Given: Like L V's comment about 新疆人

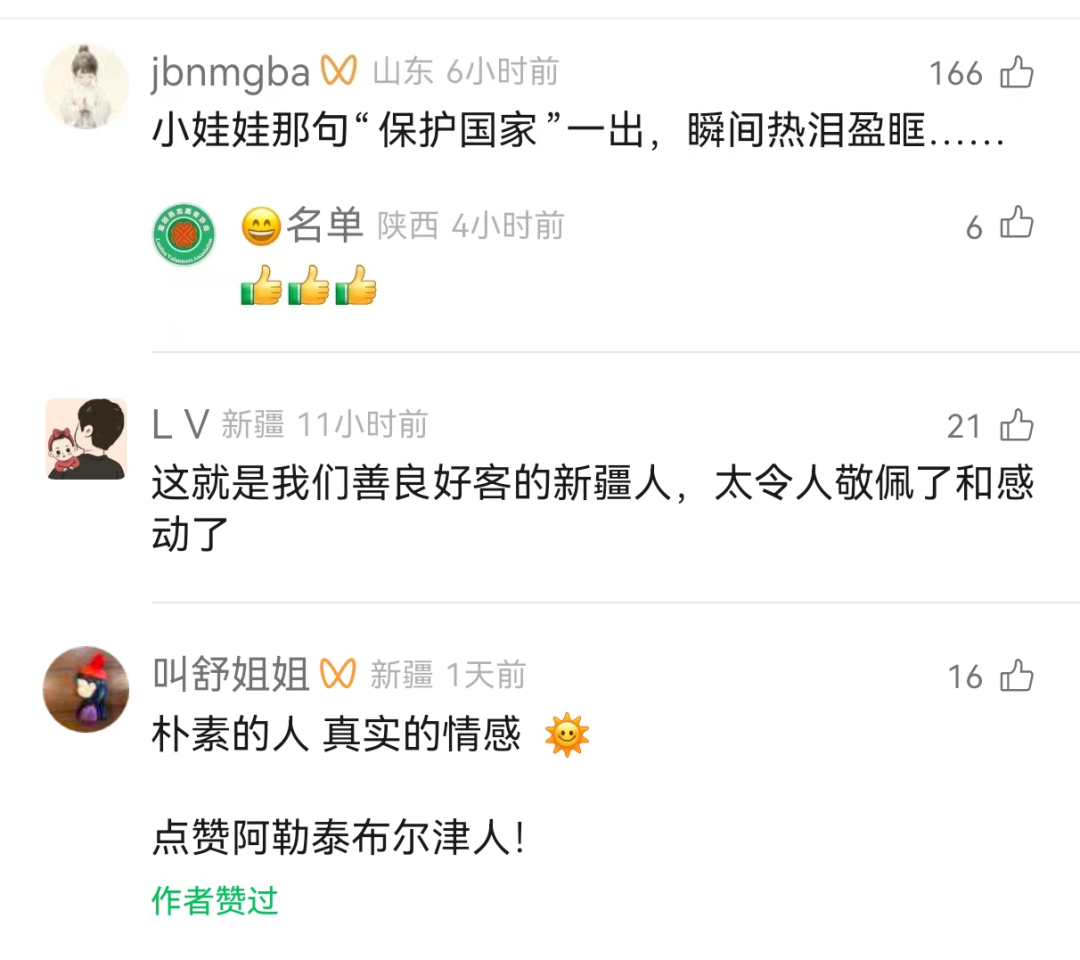Looking at the screenshot, I should (1017, 426).
